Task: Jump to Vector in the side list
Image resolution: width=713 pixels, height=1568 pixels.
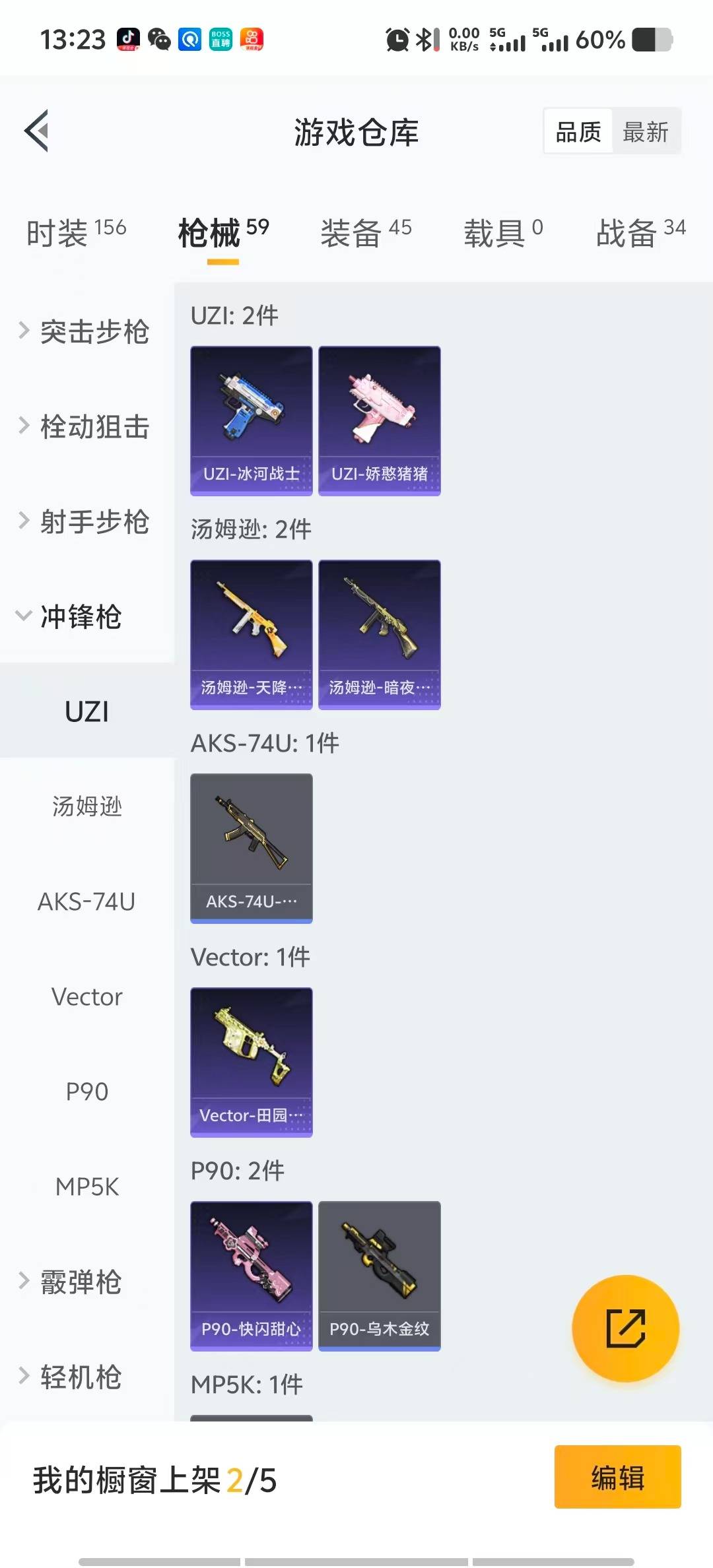Action: pyautogui.click(x=86, y=996)
